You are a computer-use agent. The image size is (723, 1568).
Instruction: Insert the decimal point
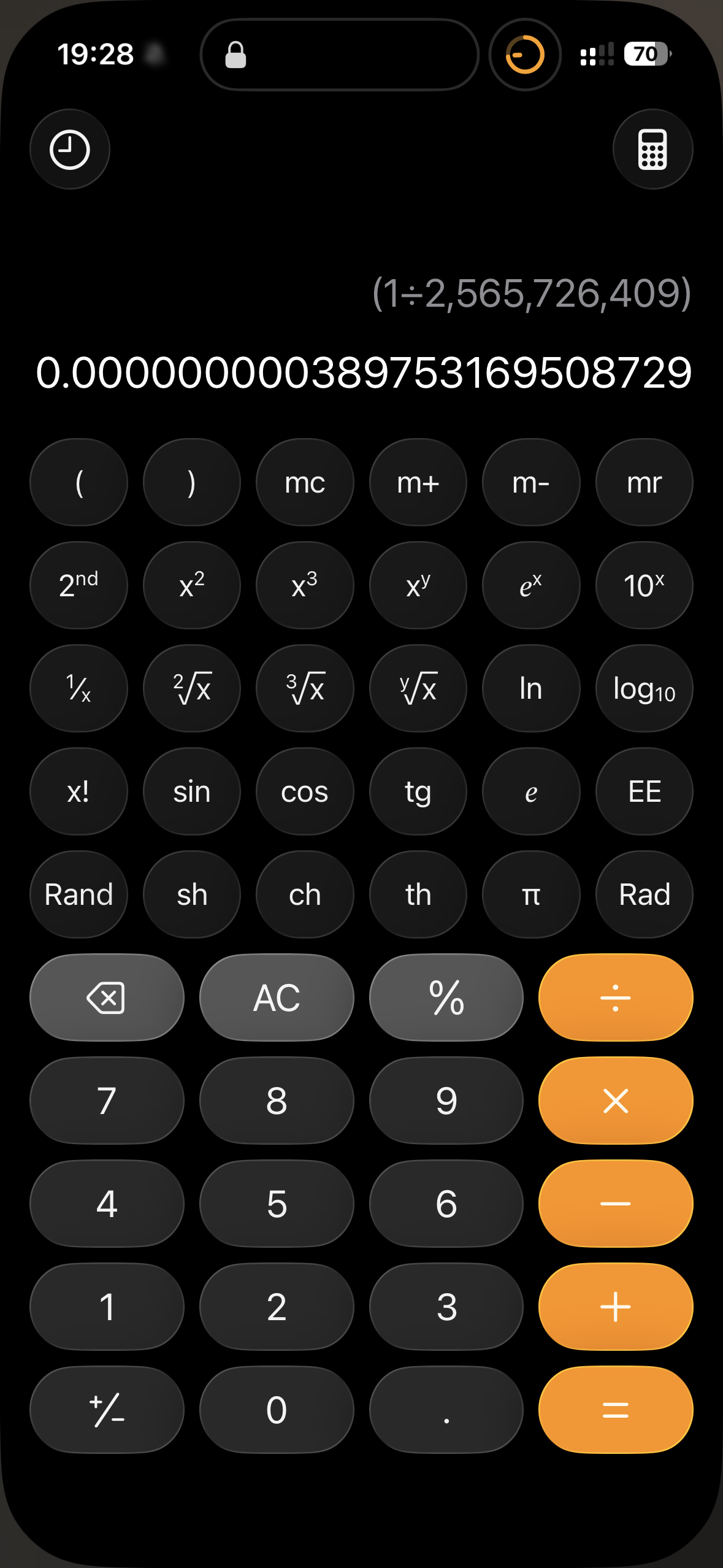pyautogui.click(x=446, y=1410)
